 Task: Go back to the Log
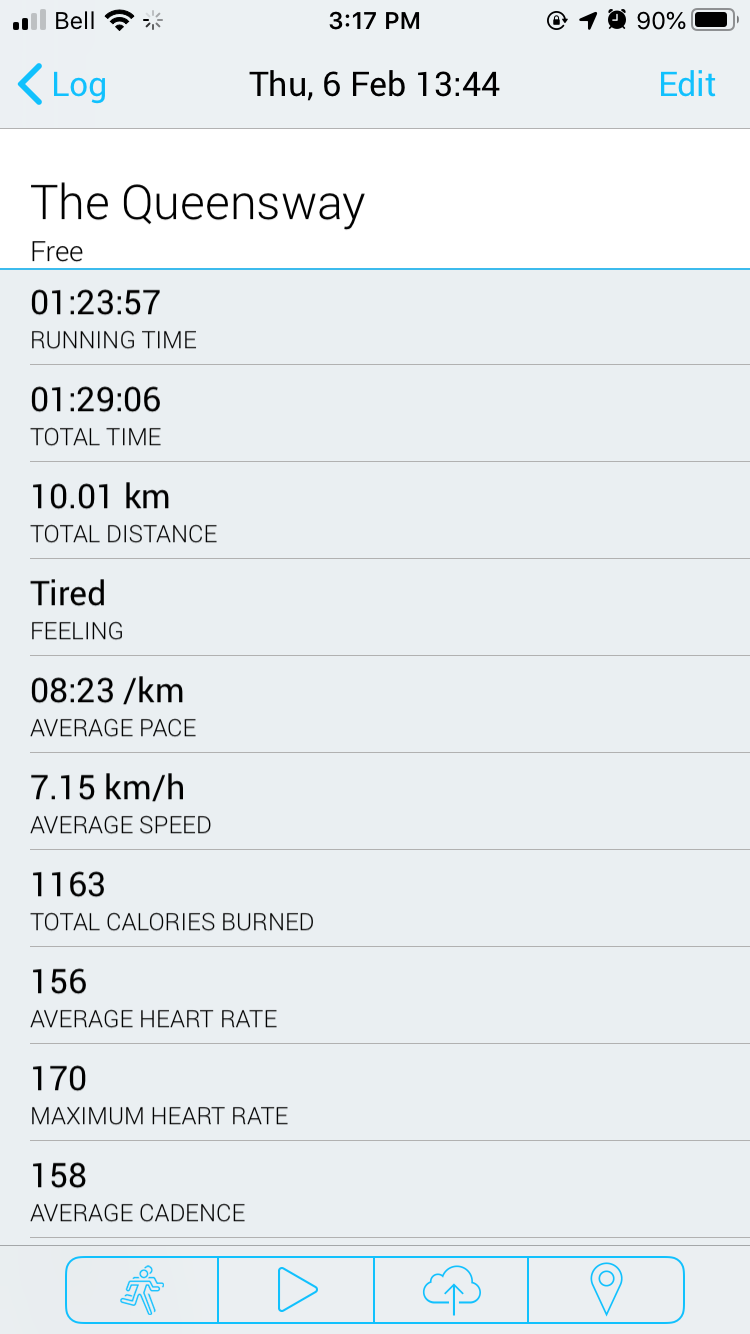tap(62, 85)
